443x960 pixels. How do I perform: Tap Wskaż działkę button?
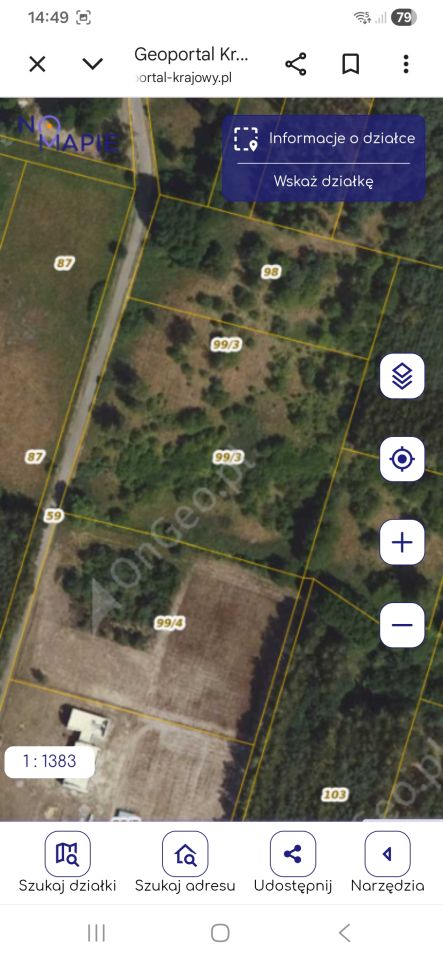pos(323,181)
